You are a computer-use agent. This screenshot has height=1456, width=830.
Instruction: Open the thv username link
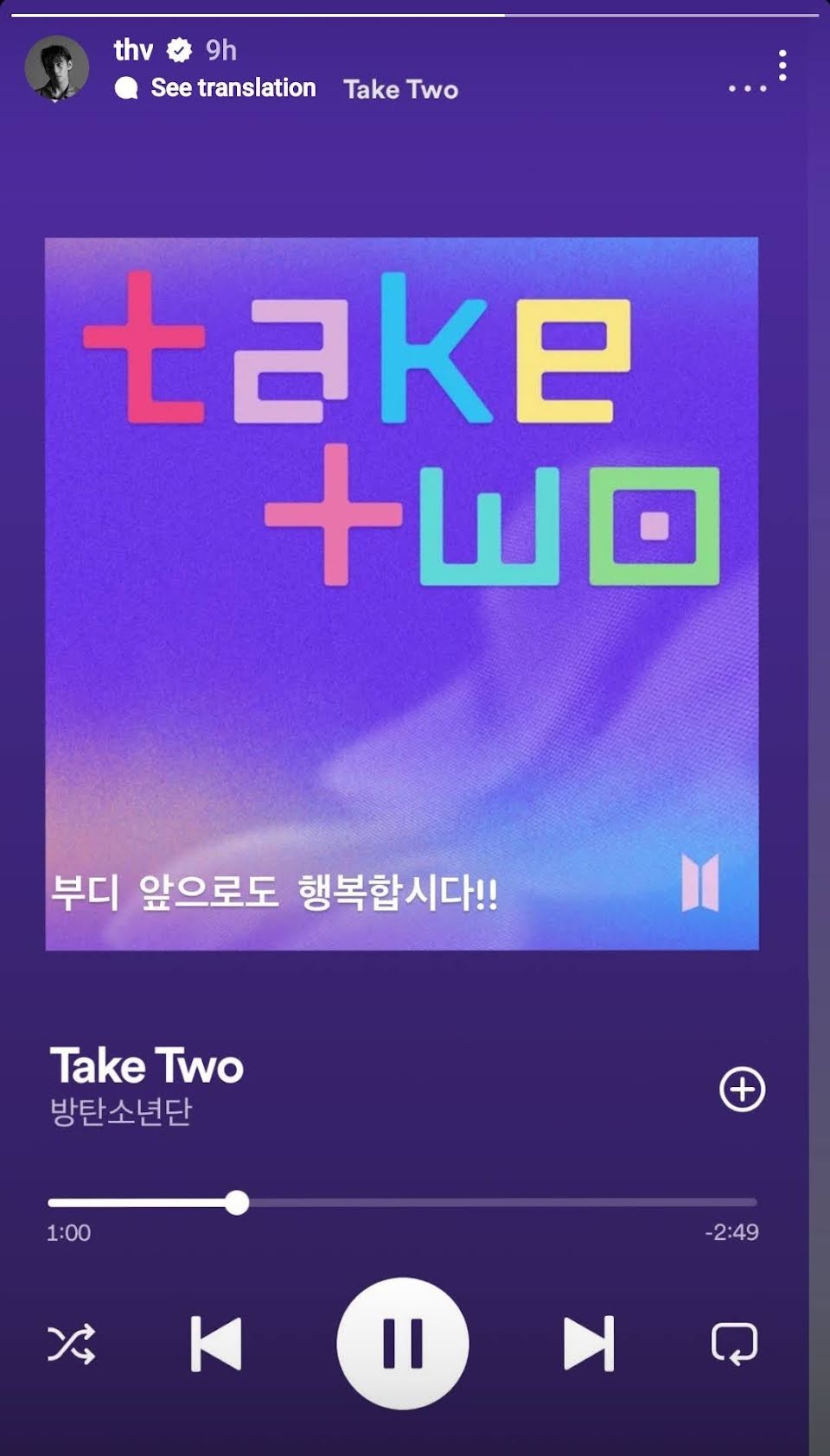(x=133, y=50)
